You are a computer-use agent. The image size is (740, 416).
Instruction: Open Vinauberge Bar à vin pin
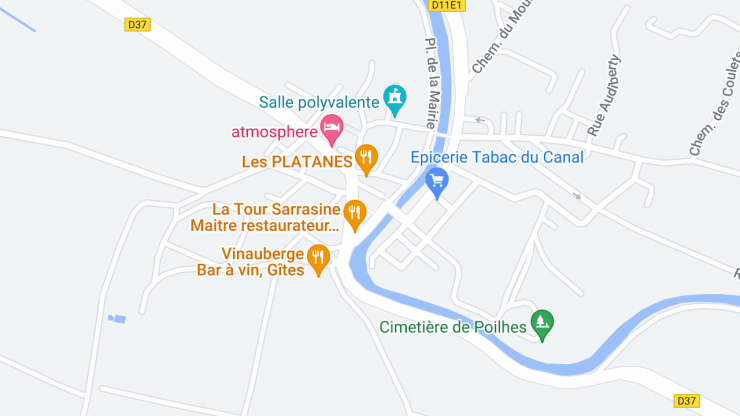point(318,258)
